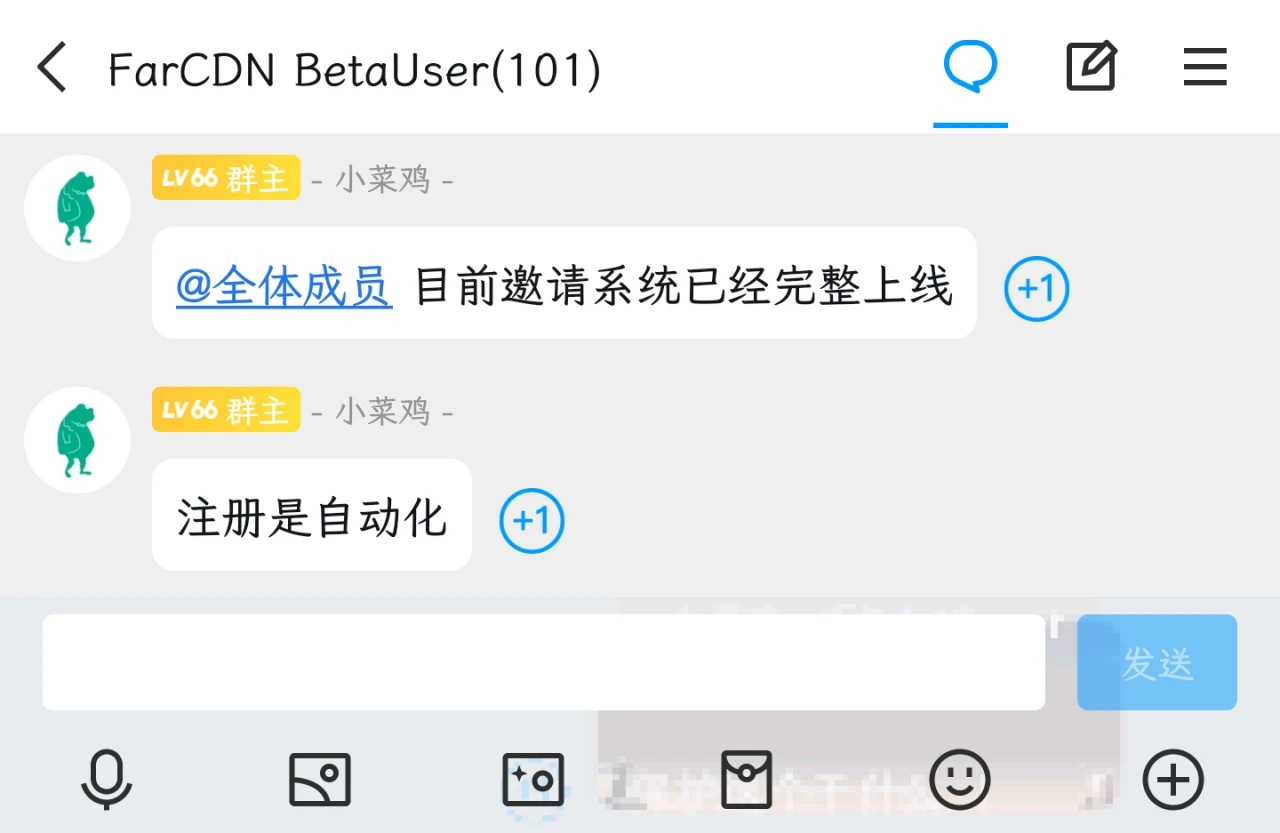Record a voice message with microphone
Screen dimensions: 1280x833
(106, 780)
